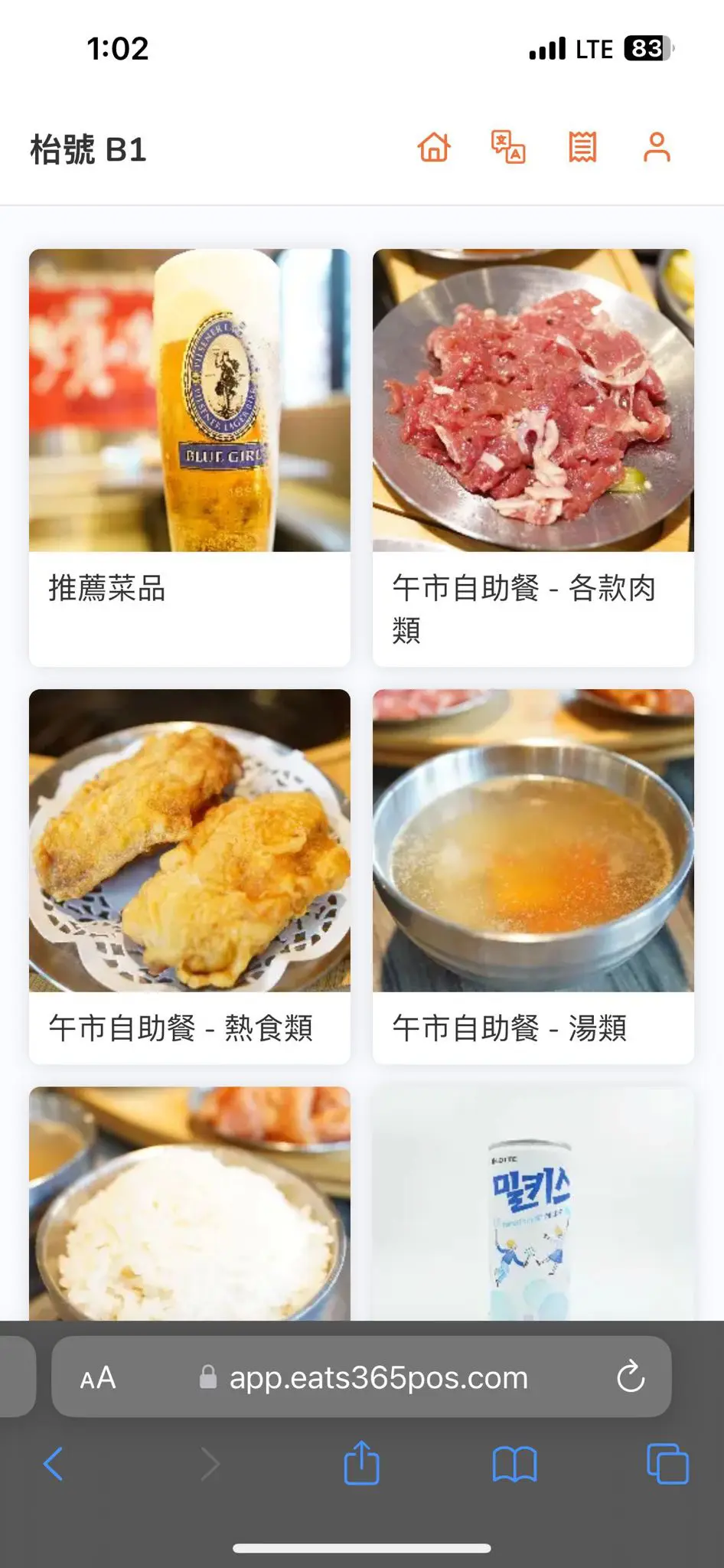The width and height of the screenshot is (724, 1568).
Task: Tap the app.eats365pos.com address bar
Action: point(378,1378)
